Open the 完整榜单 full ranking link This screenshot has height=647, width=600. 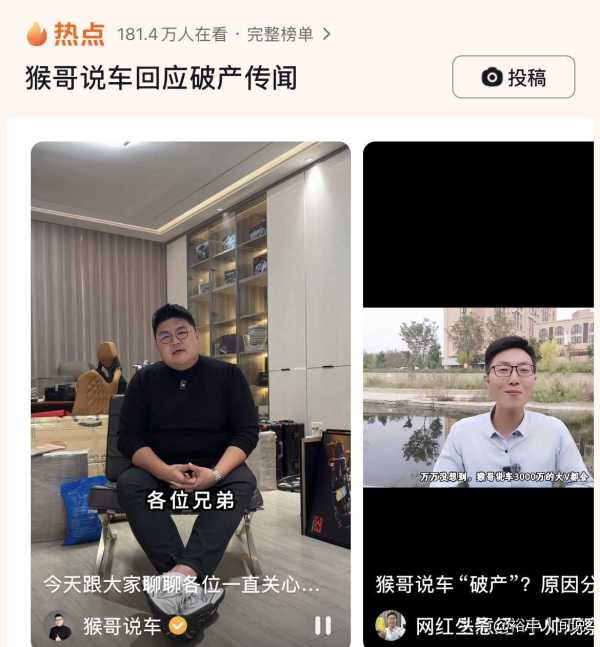pos(288,35)
